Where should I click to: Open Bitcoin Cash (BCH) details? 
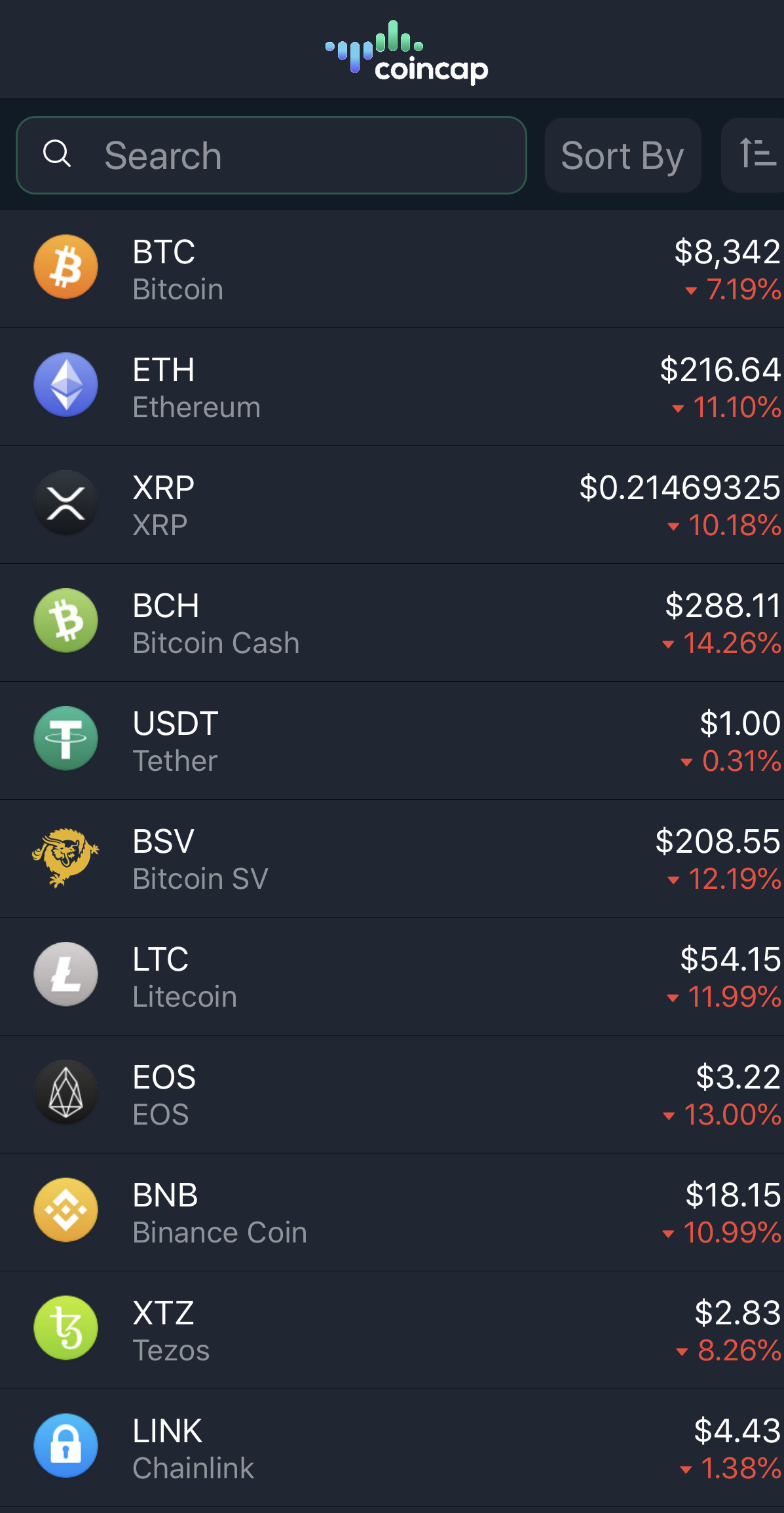tap(392, 623)
